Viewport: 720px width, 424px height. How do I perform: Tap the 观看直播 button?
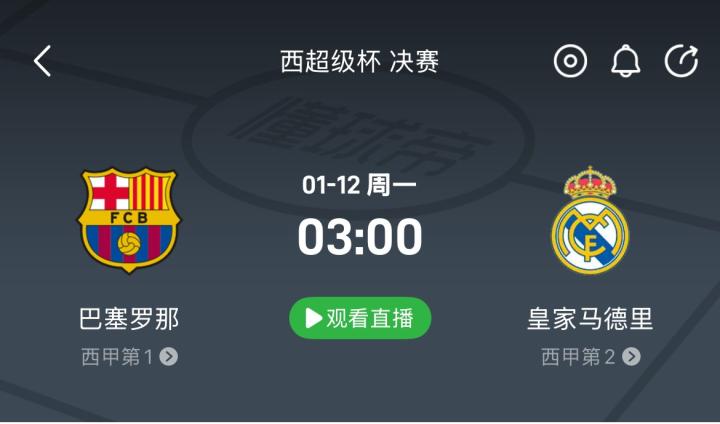point(360,318)
